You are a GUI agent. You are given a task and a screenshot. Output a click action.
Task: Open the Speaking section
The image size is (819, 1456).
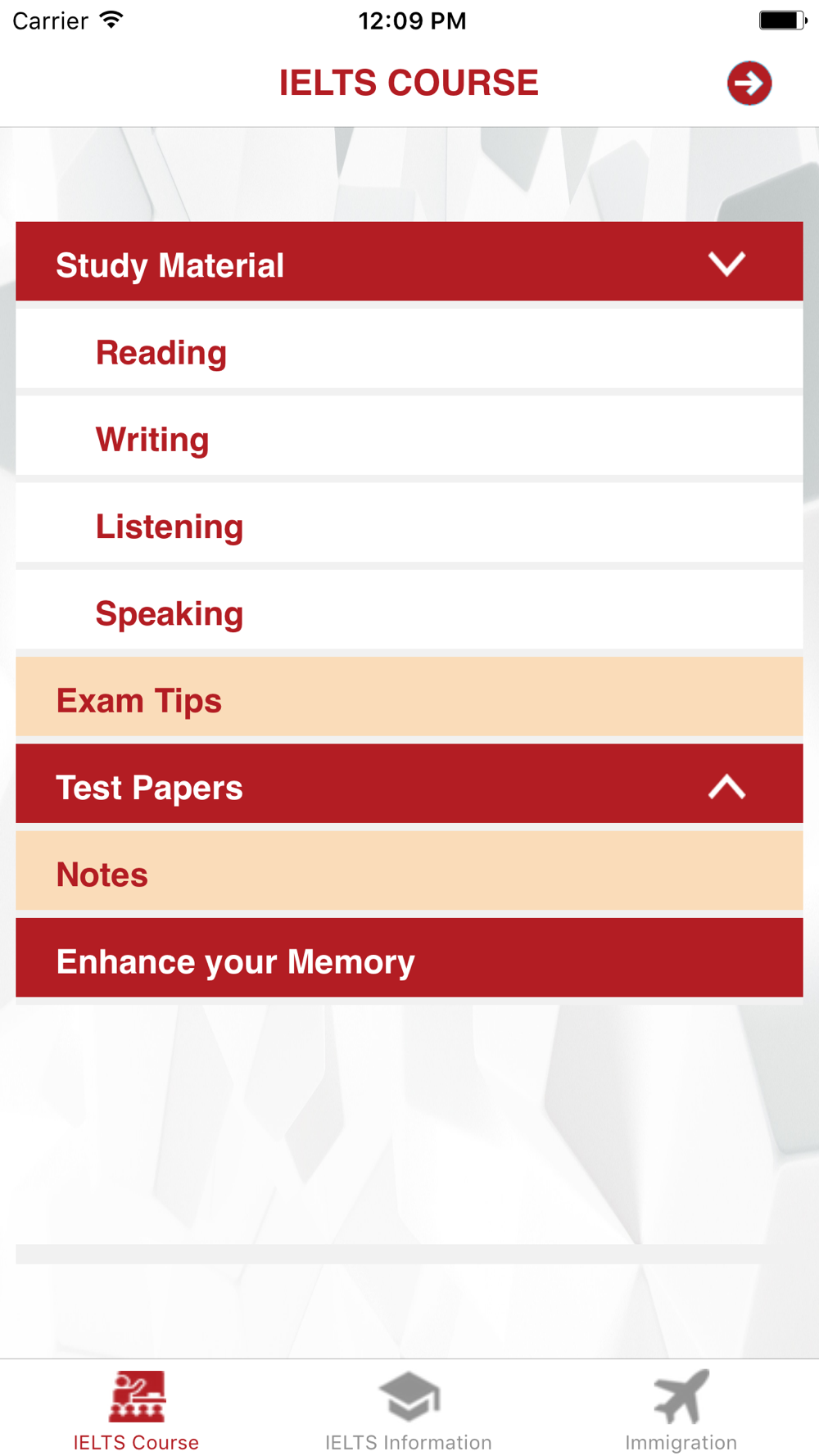pyautogui.click(x=409, y=611)
